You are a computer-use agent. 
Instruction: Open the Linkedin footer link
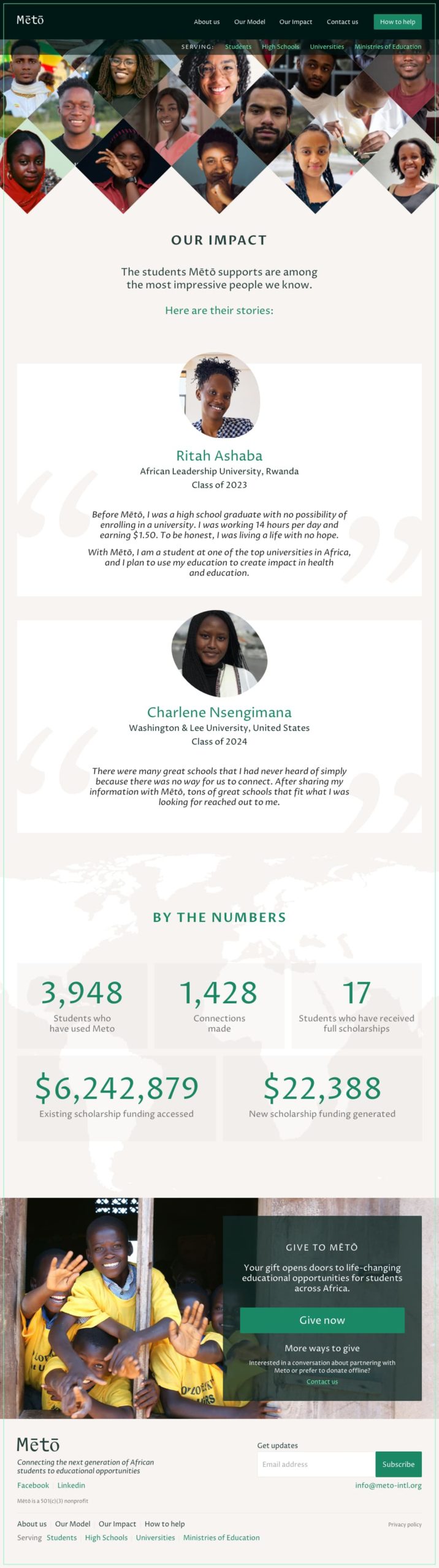pyautogui.click(x=71, y=1485)
